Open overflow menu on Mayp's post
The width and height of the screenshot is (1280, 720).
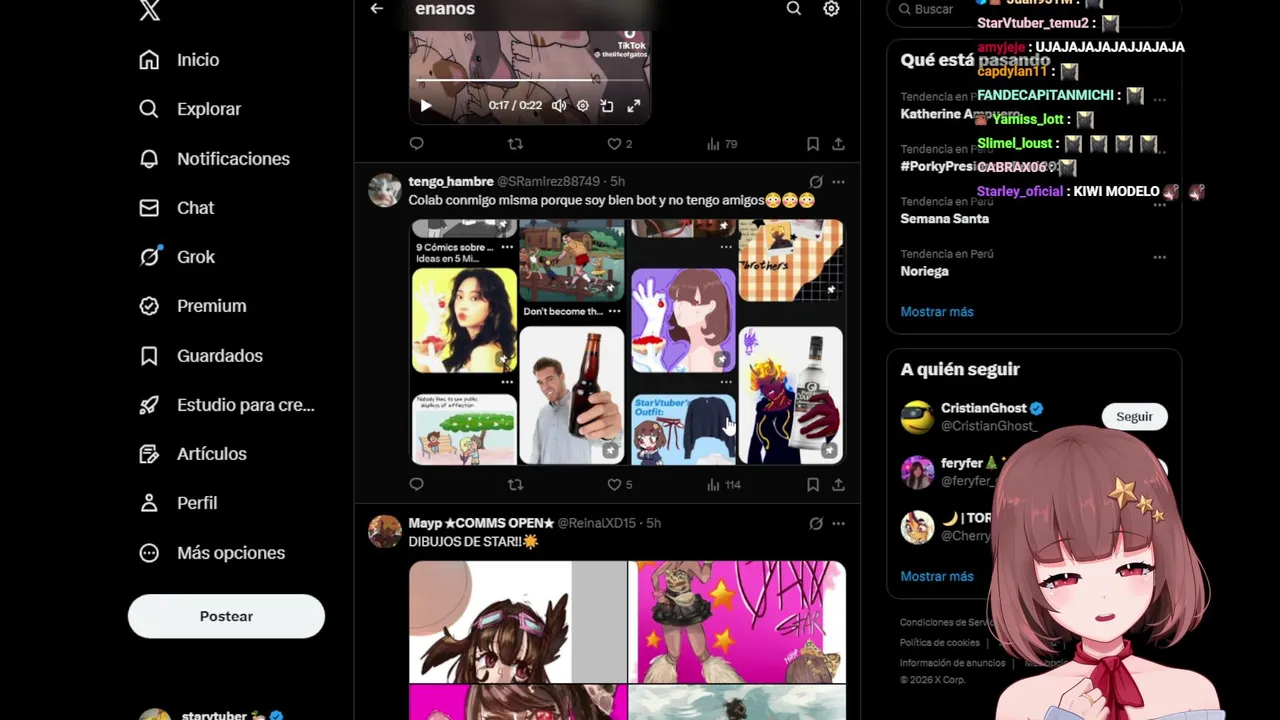pos(838,523)
